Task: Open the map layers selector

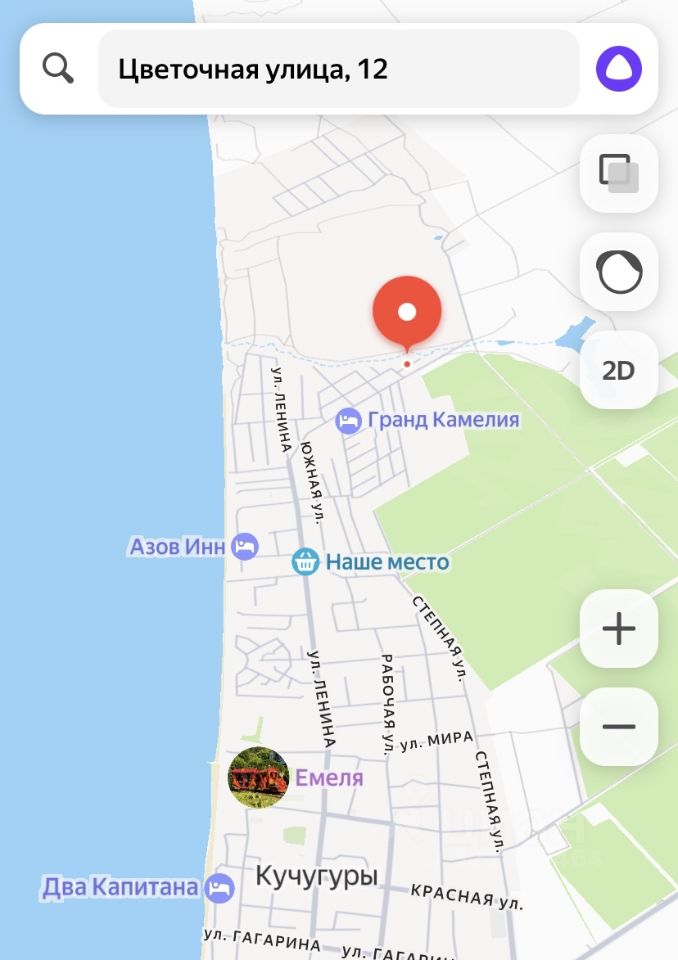Action: (x=619, y=173)
